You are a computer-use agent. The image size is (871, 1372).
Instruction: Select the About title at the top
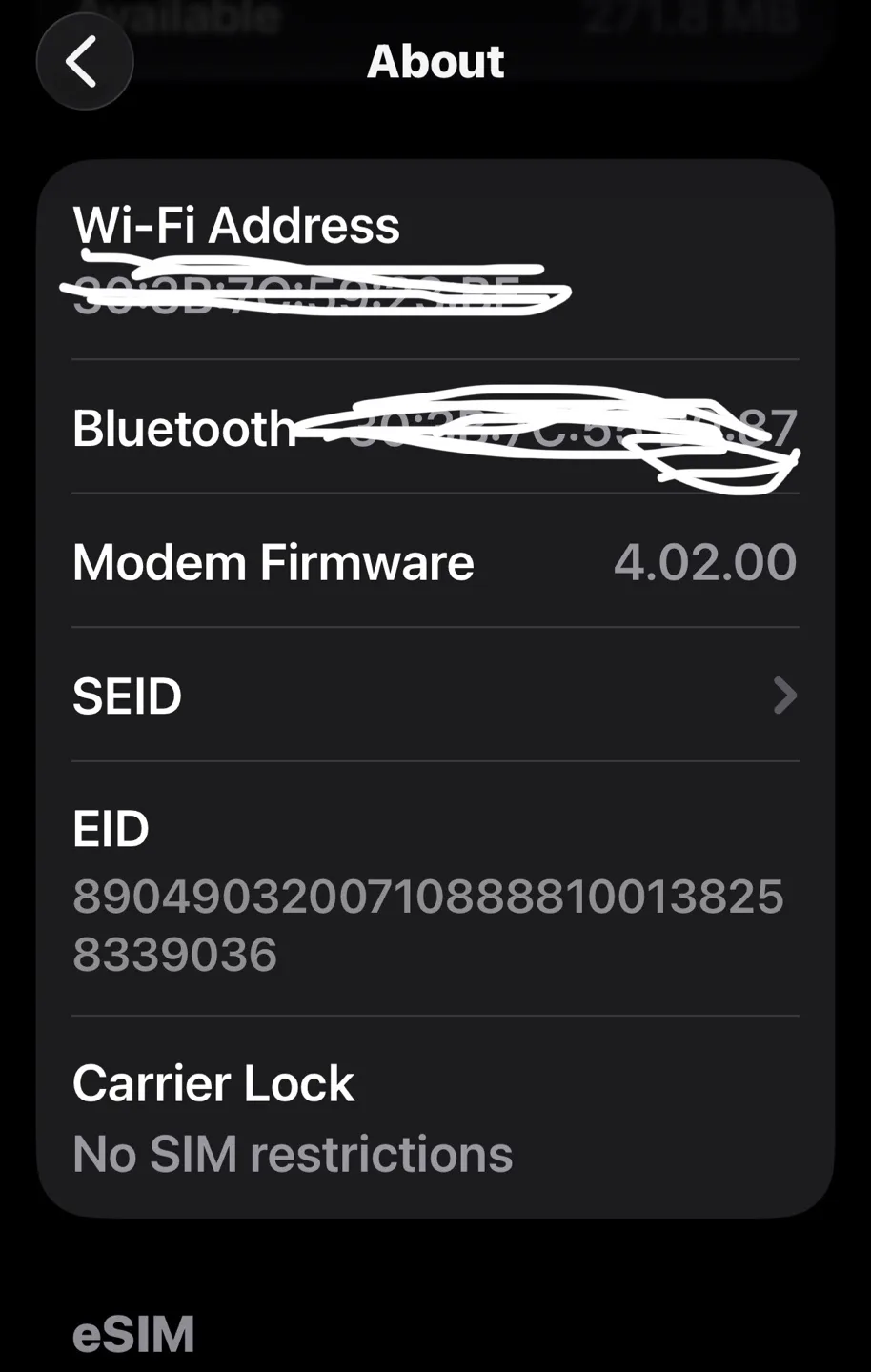435,60
